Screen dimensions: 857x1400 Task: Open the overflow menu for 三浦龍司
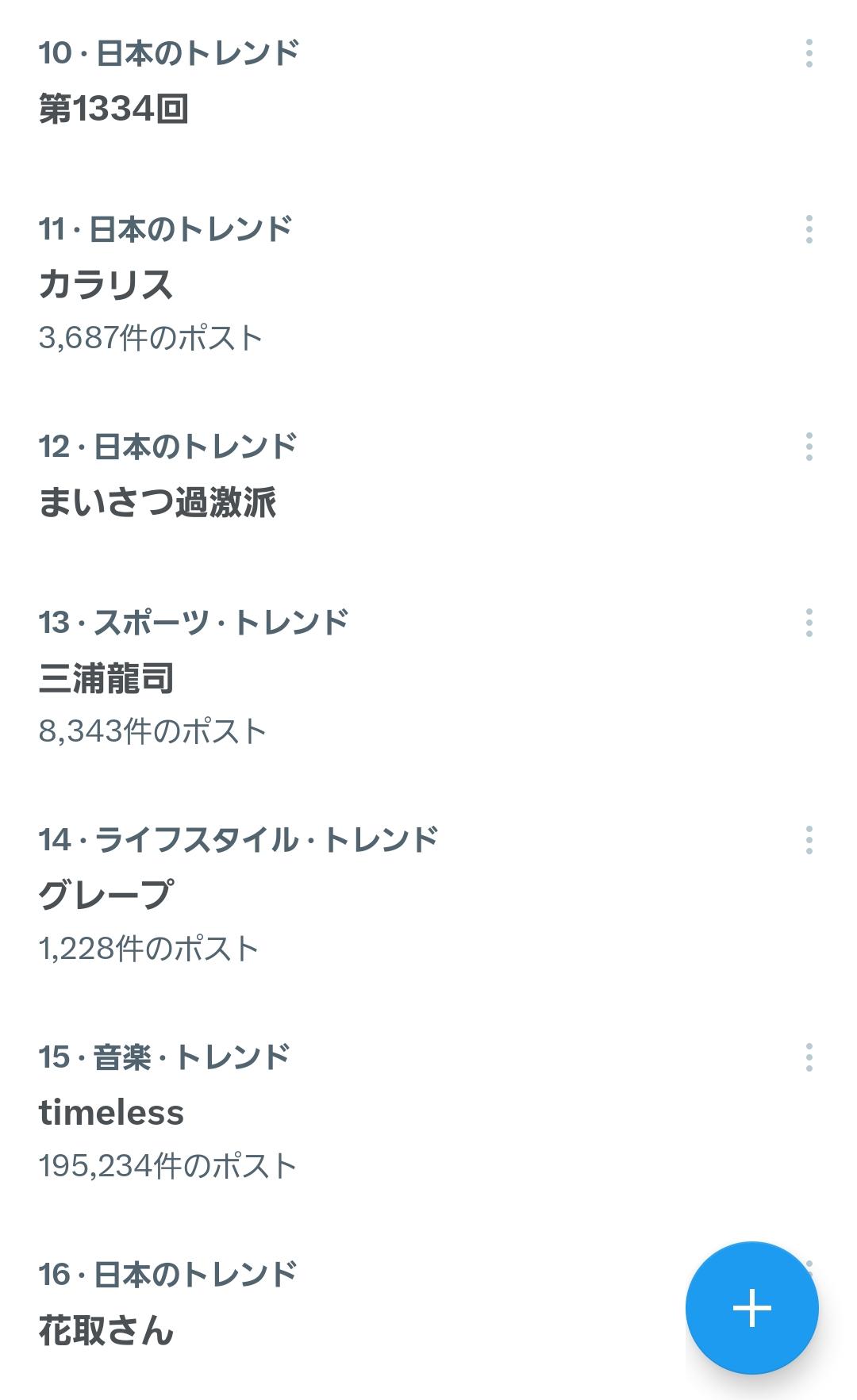point(809,623)
